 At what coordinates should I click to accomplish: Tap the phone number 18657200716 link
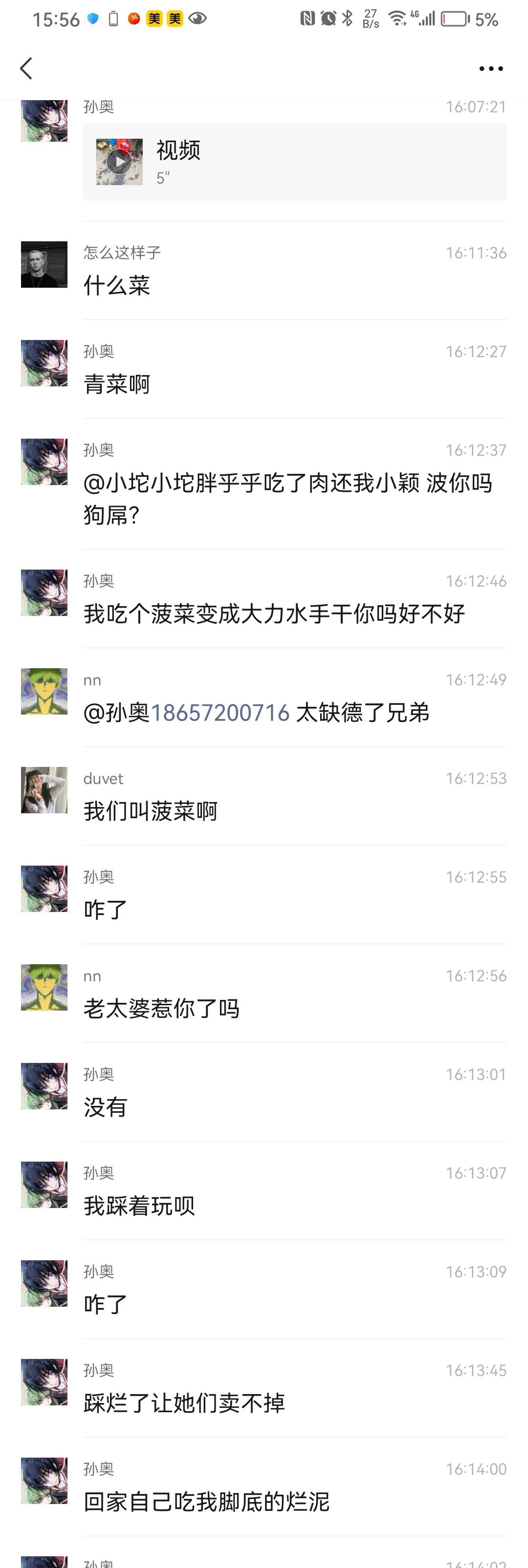coord(220,712)
